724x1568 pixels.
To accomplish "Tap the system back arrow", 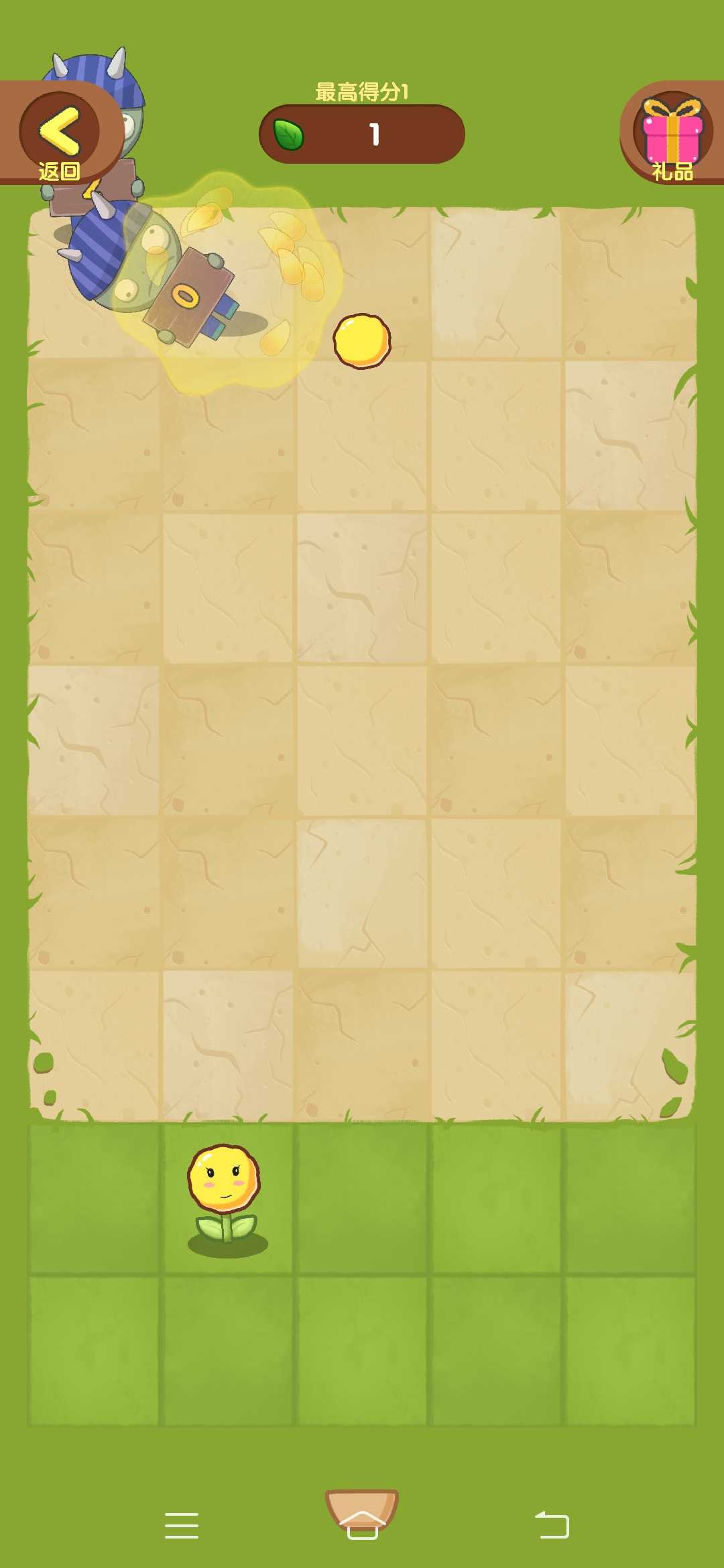I will tap(552, 1526).
